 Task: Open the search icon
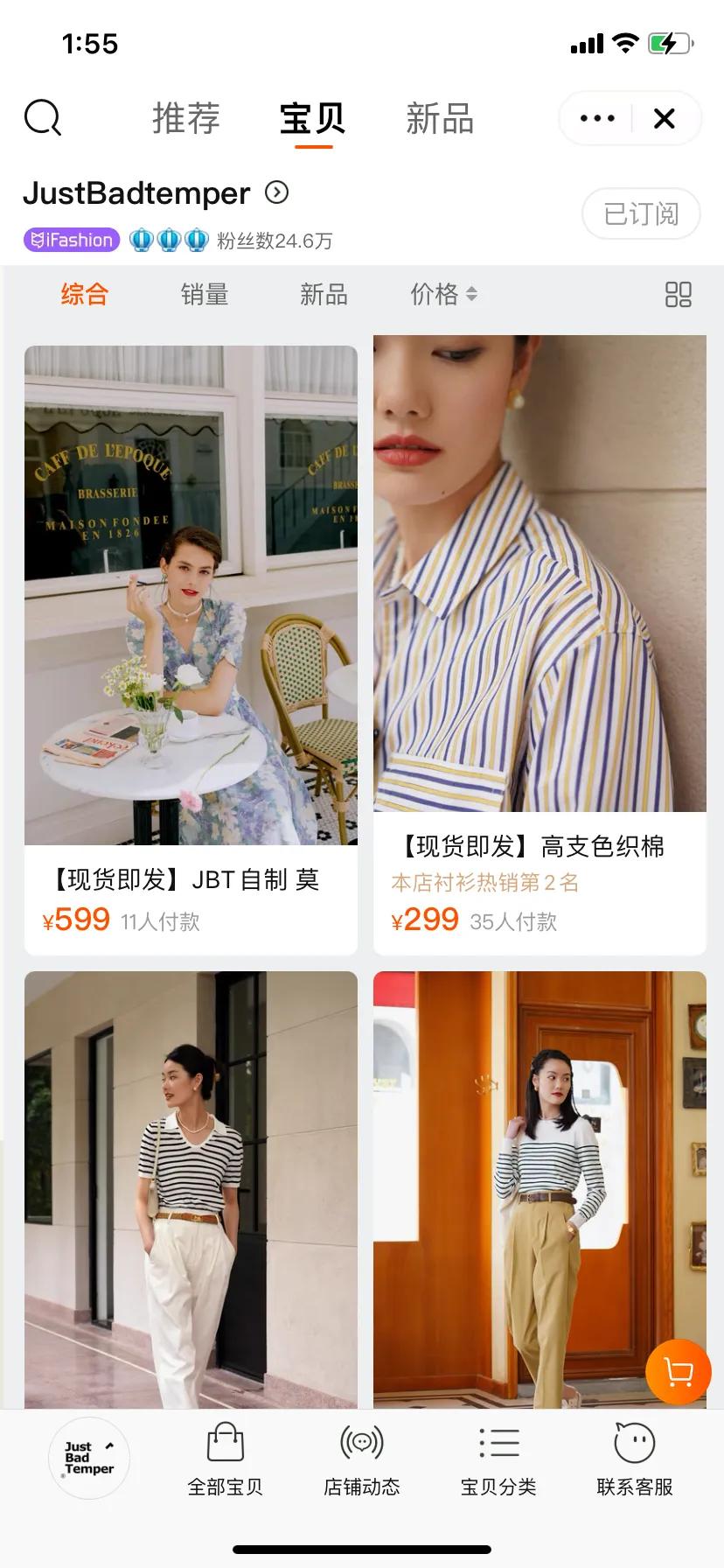coord(42,118)
